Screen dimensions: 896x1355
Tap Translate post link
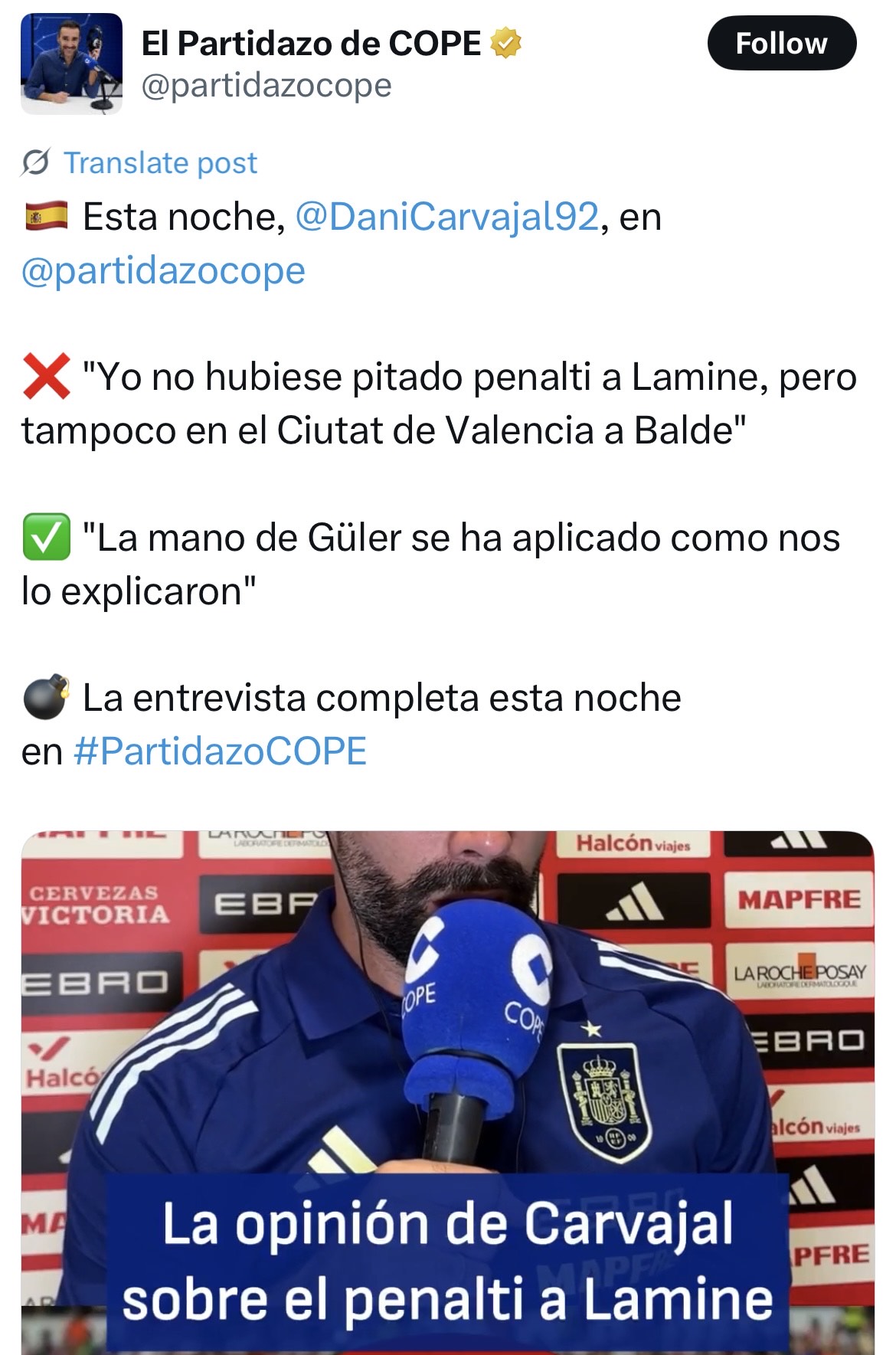coord(159,163)
